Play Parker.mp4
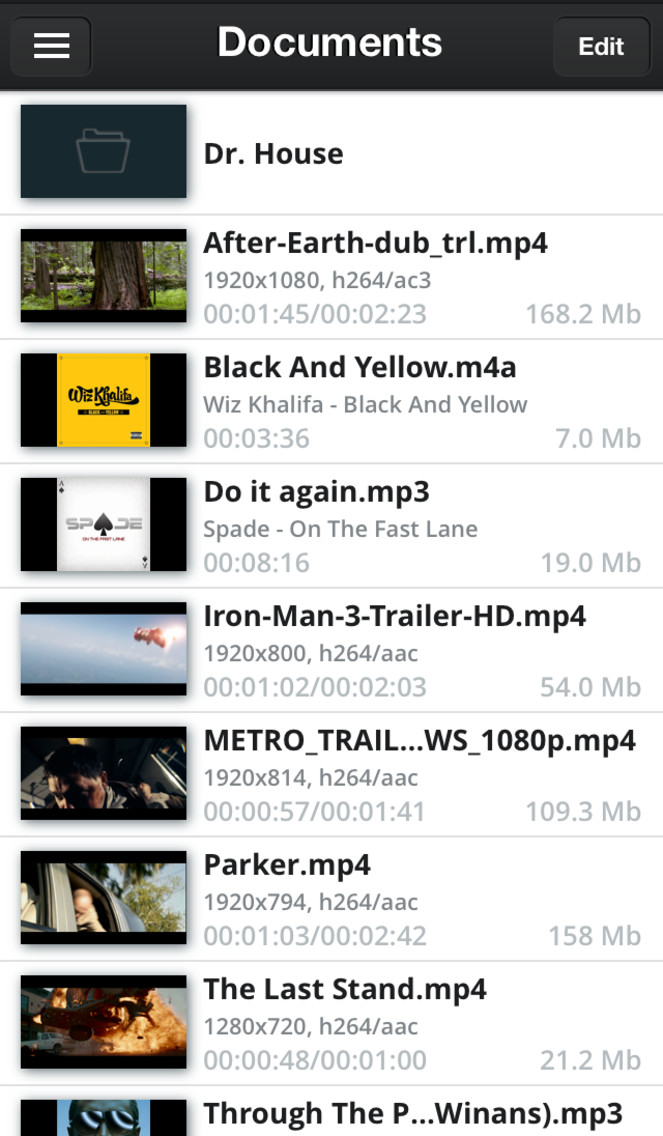Viewport: 663px width, 1136px height. [331, 899]
